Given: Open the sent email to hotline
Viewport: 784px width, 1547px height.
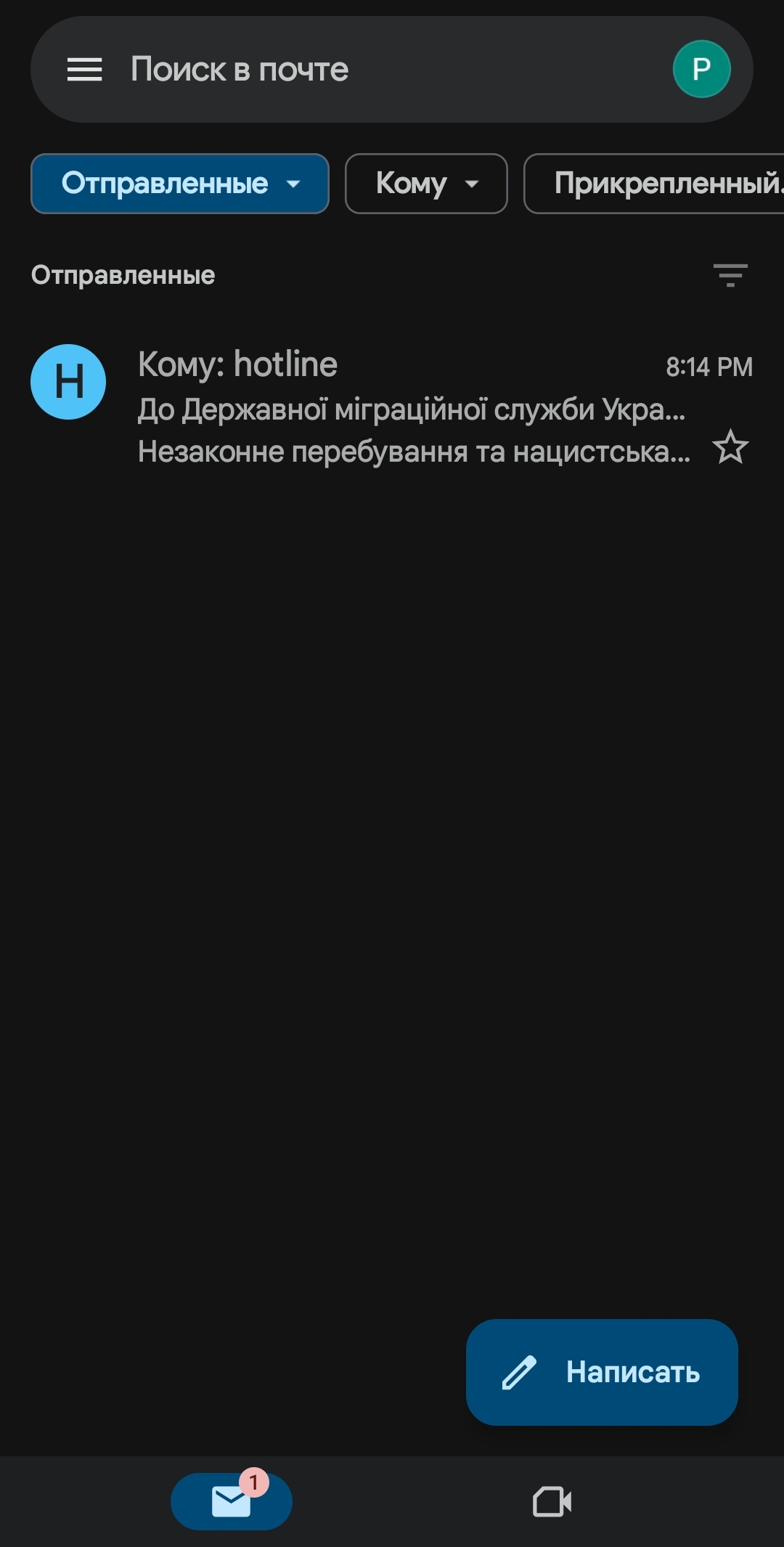Looking at the screenshot, I should pyautogui.click(x=392, y=407).
